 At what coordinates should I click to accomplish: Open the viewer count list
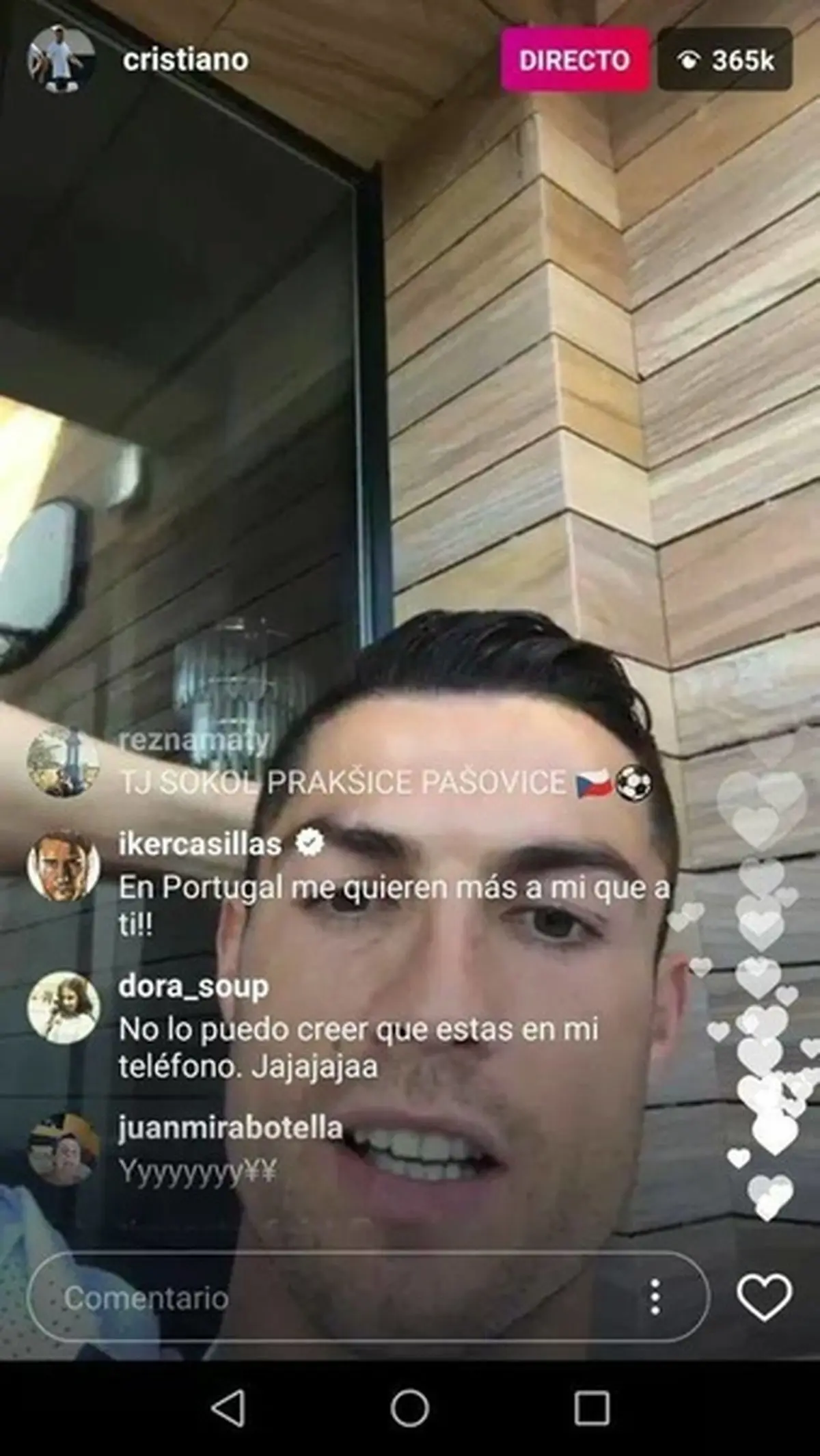pyautogui.click(x=726, y=61)
